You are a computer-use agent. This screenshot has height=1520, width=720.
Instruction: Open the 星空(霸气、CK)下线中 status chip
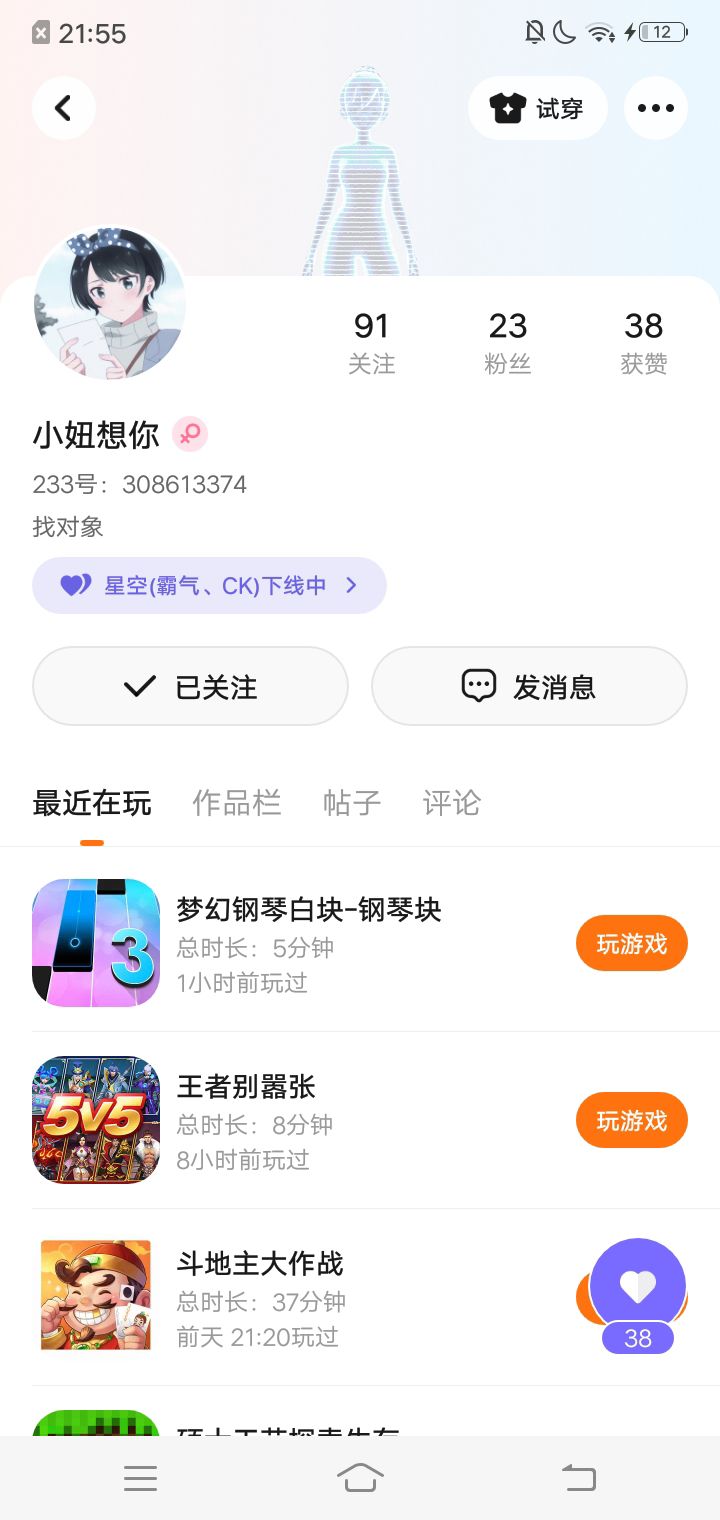[x=209, y=585]
